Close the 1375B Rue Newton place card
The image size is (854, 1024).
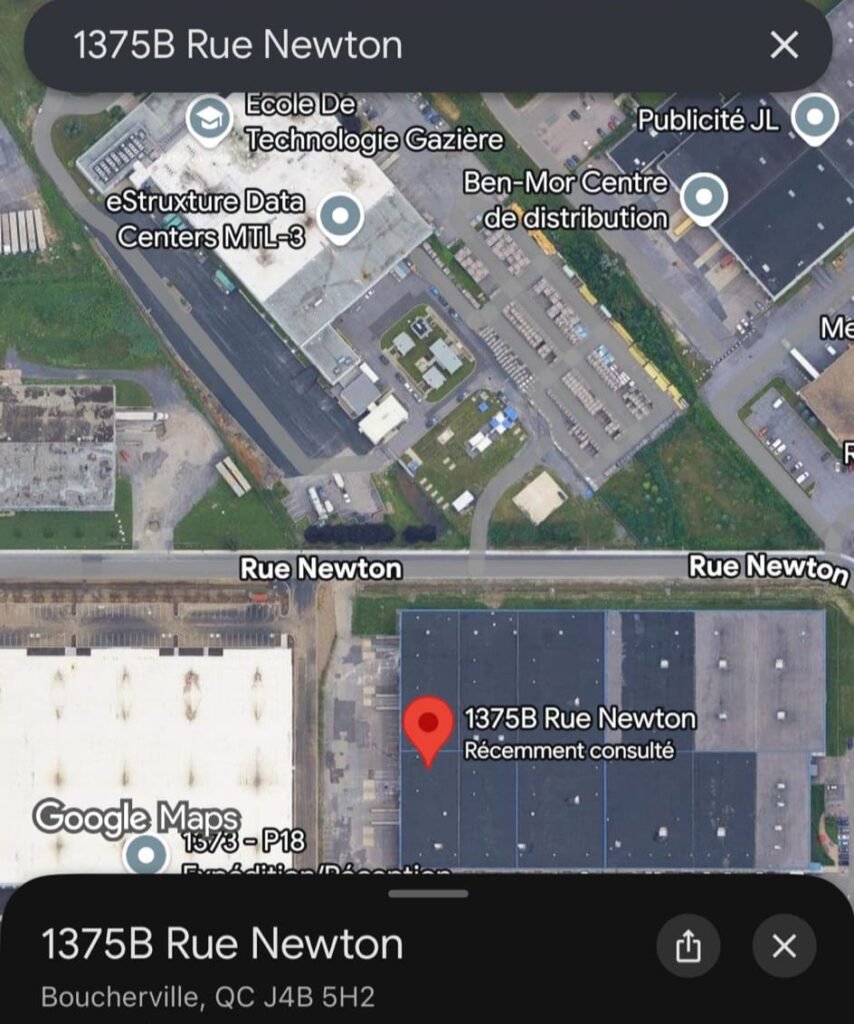click(x=785, y=946)
